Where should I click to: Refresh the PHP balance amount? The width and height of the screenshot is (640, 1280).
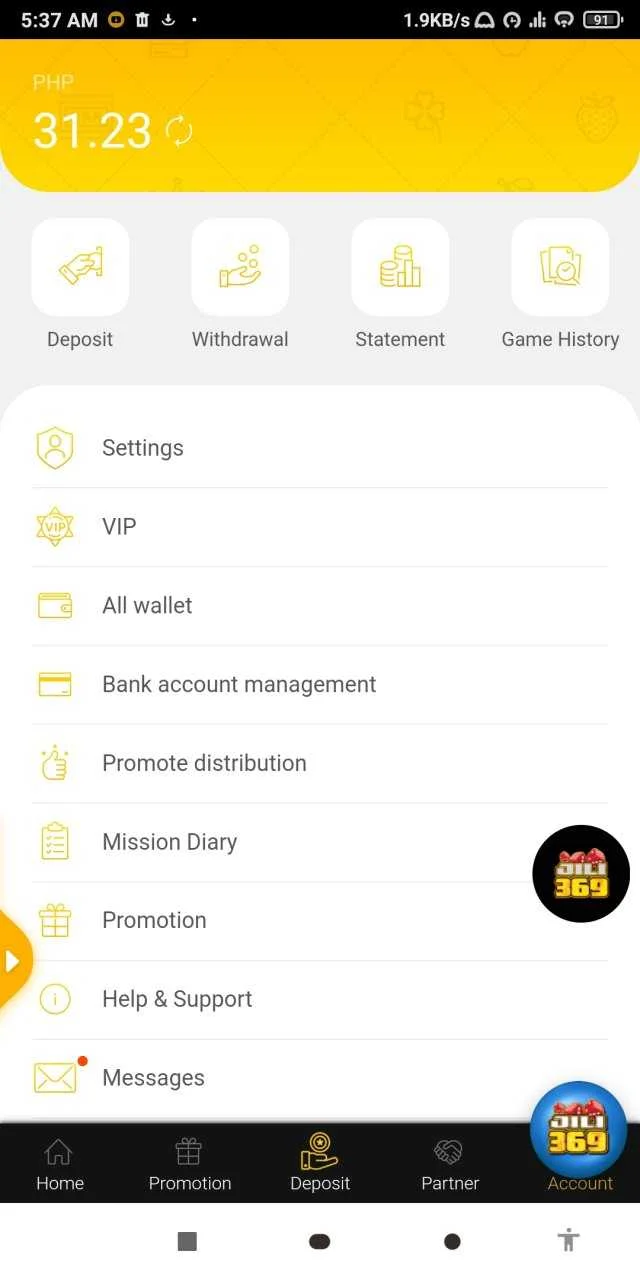coord(179,131)
